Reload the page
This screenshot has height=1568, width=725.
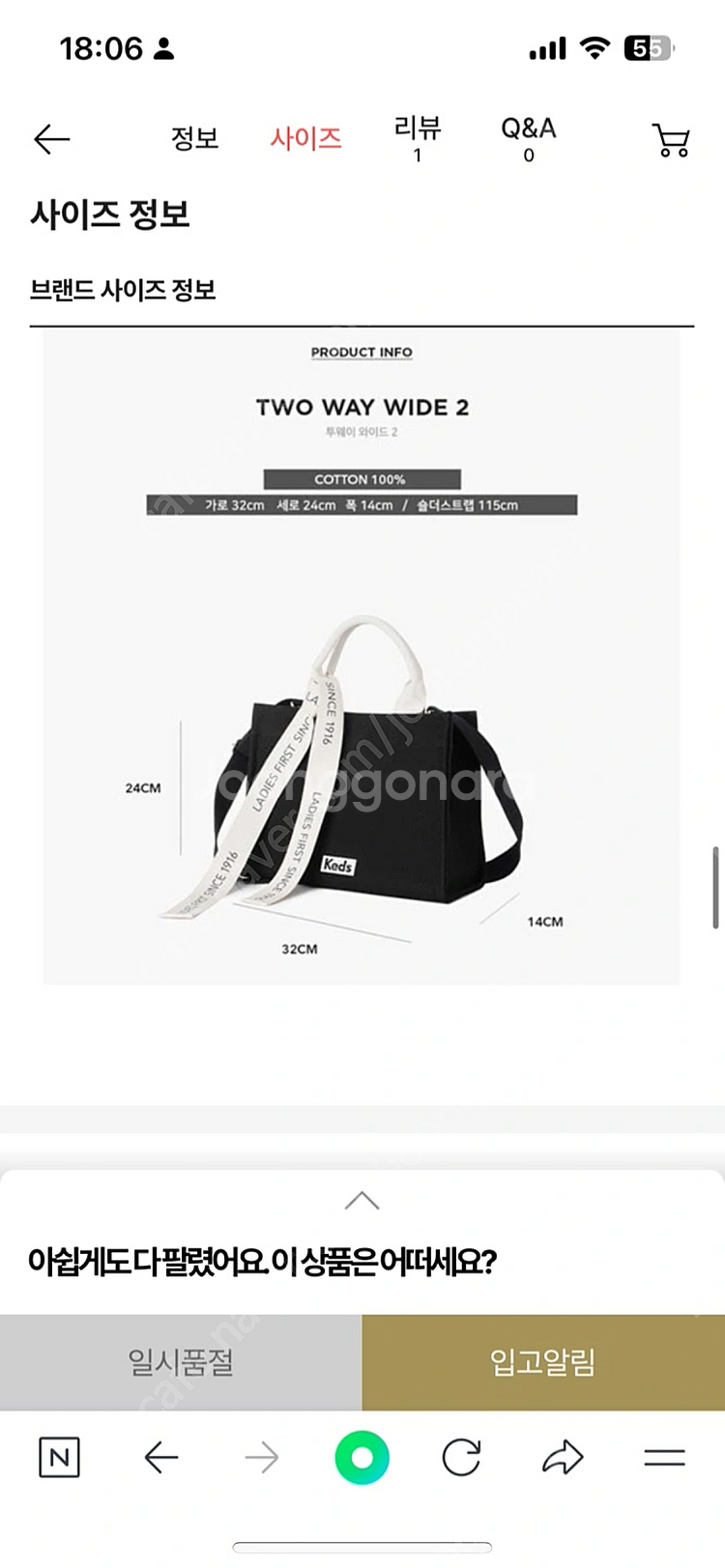click(461, 1457)
